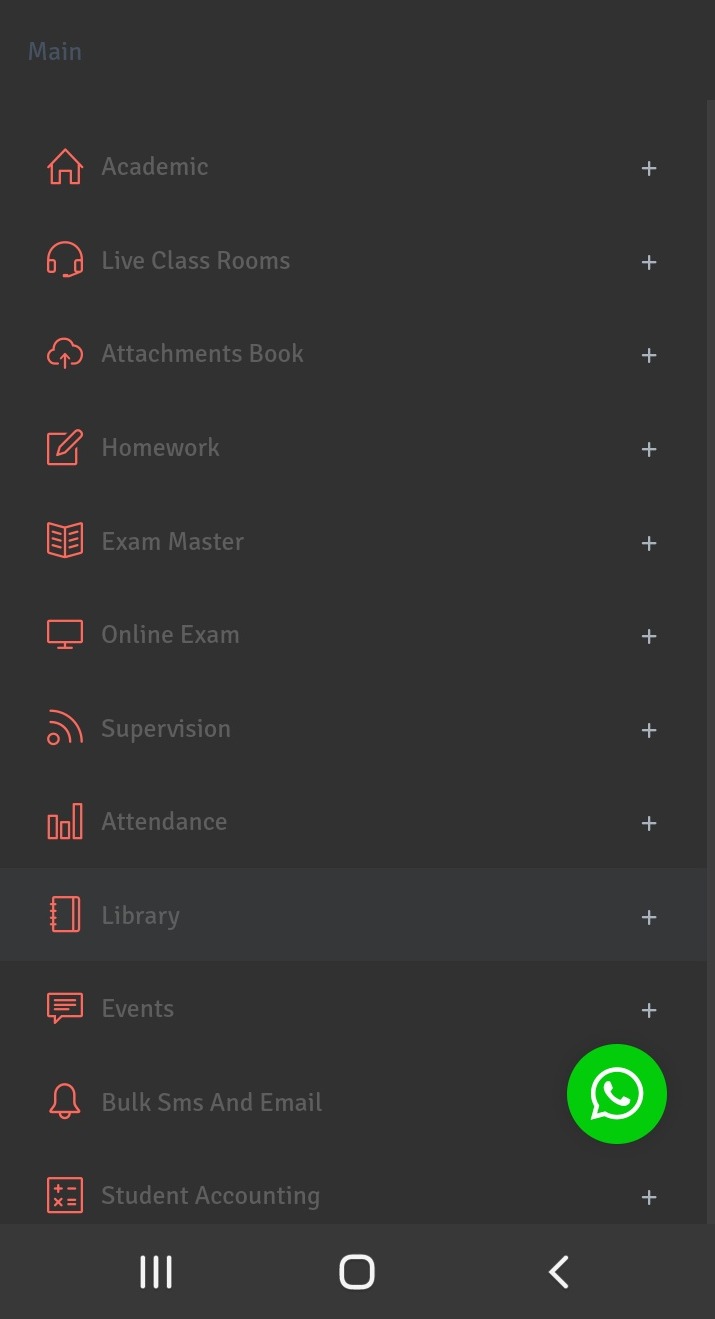Open the Online Exam menu
715x1319 pixels.
tap(170, 635)
